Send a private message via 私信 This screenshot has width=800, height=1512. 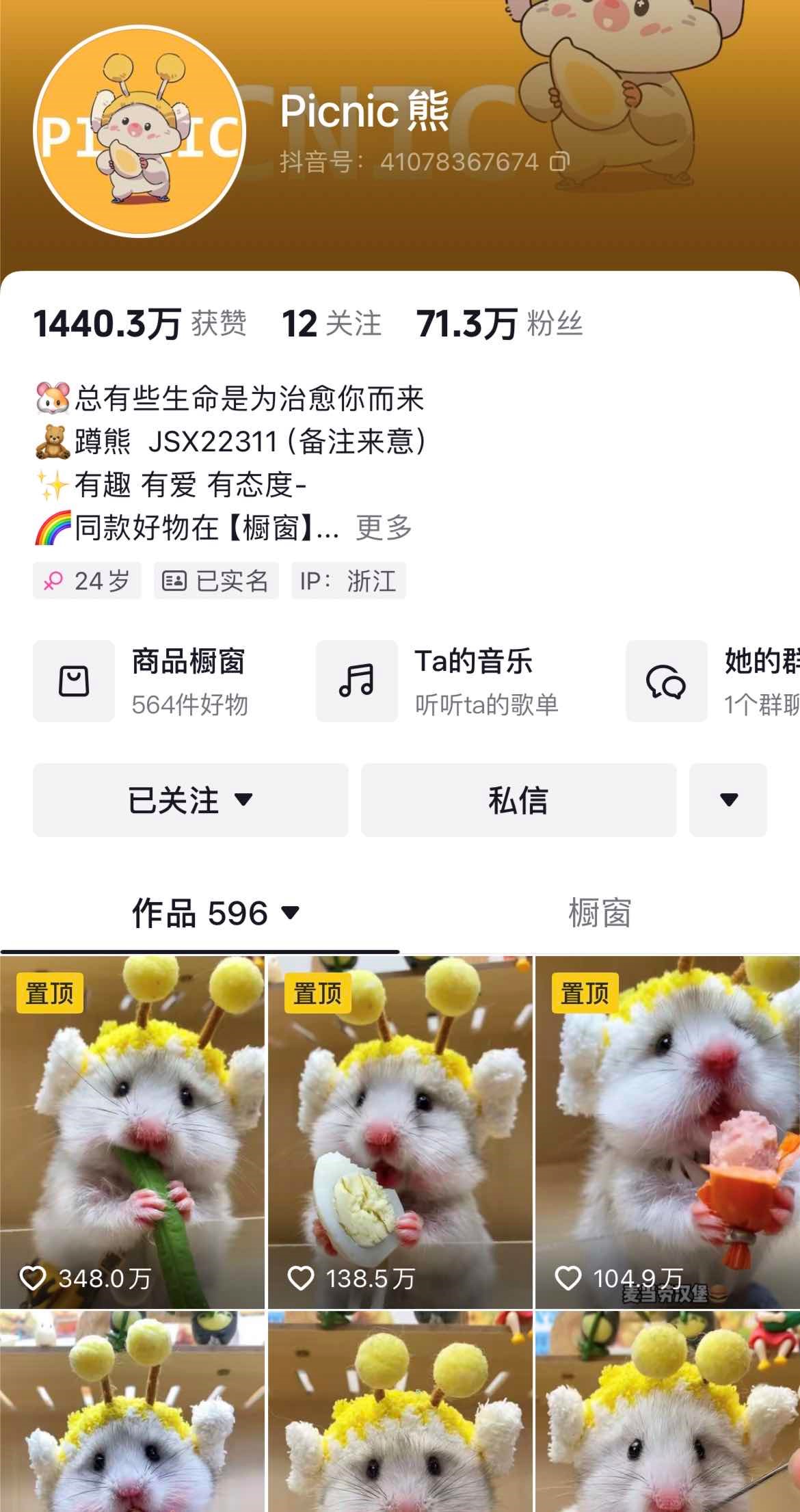click(x=518, y=800)
